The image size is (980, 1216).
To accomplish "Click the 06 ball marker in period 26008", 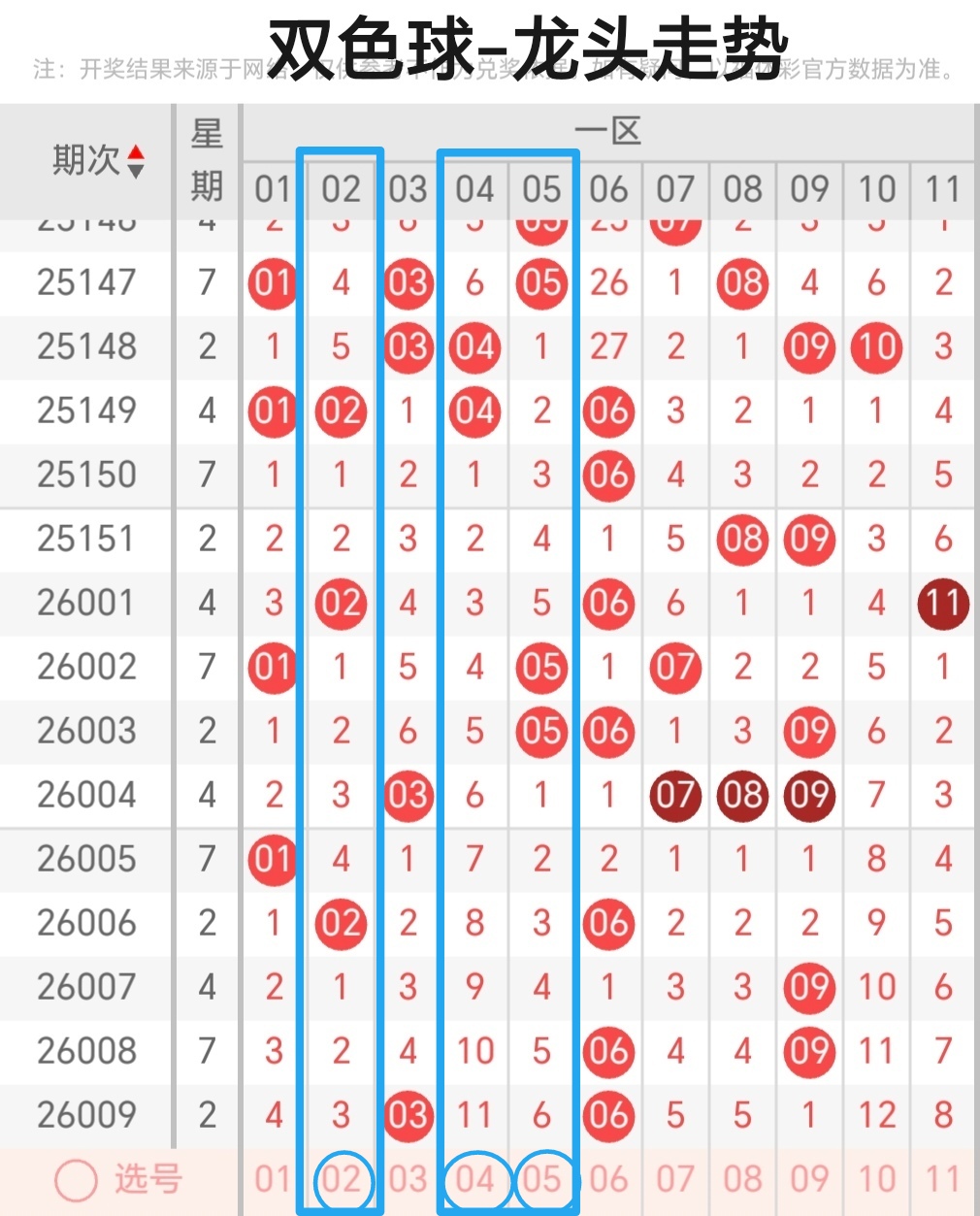I will click(607, 1051).
